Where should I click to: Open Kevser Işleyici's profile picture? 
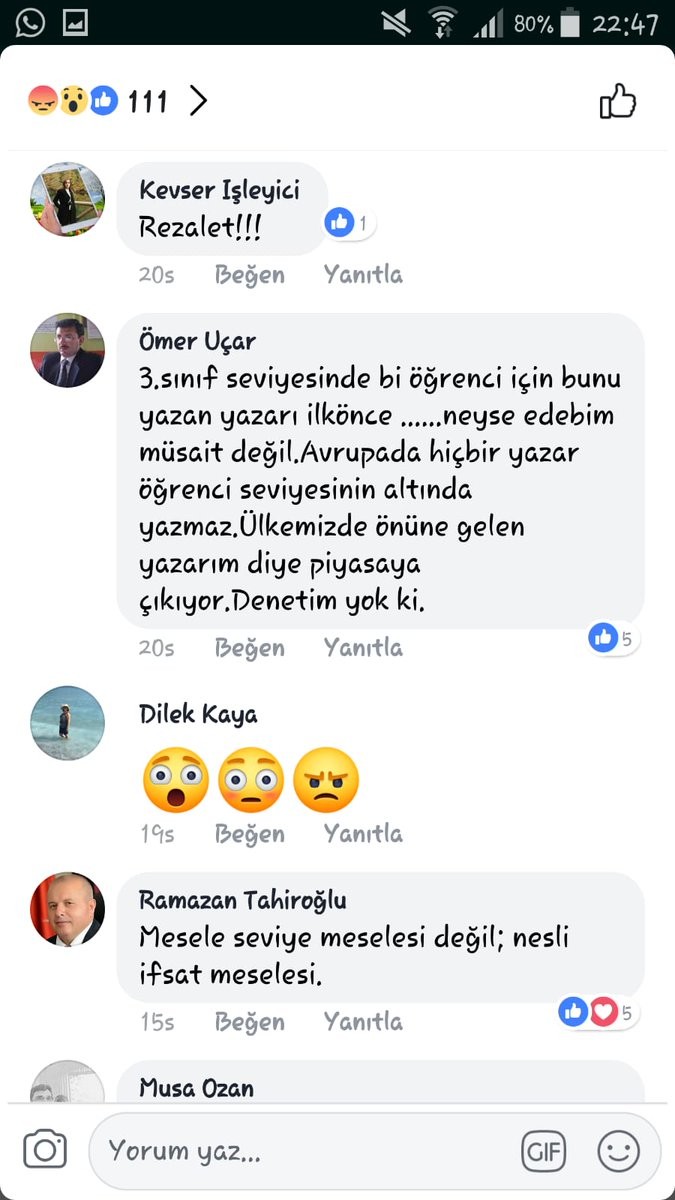pyautogui.click(x=68, y=199)
